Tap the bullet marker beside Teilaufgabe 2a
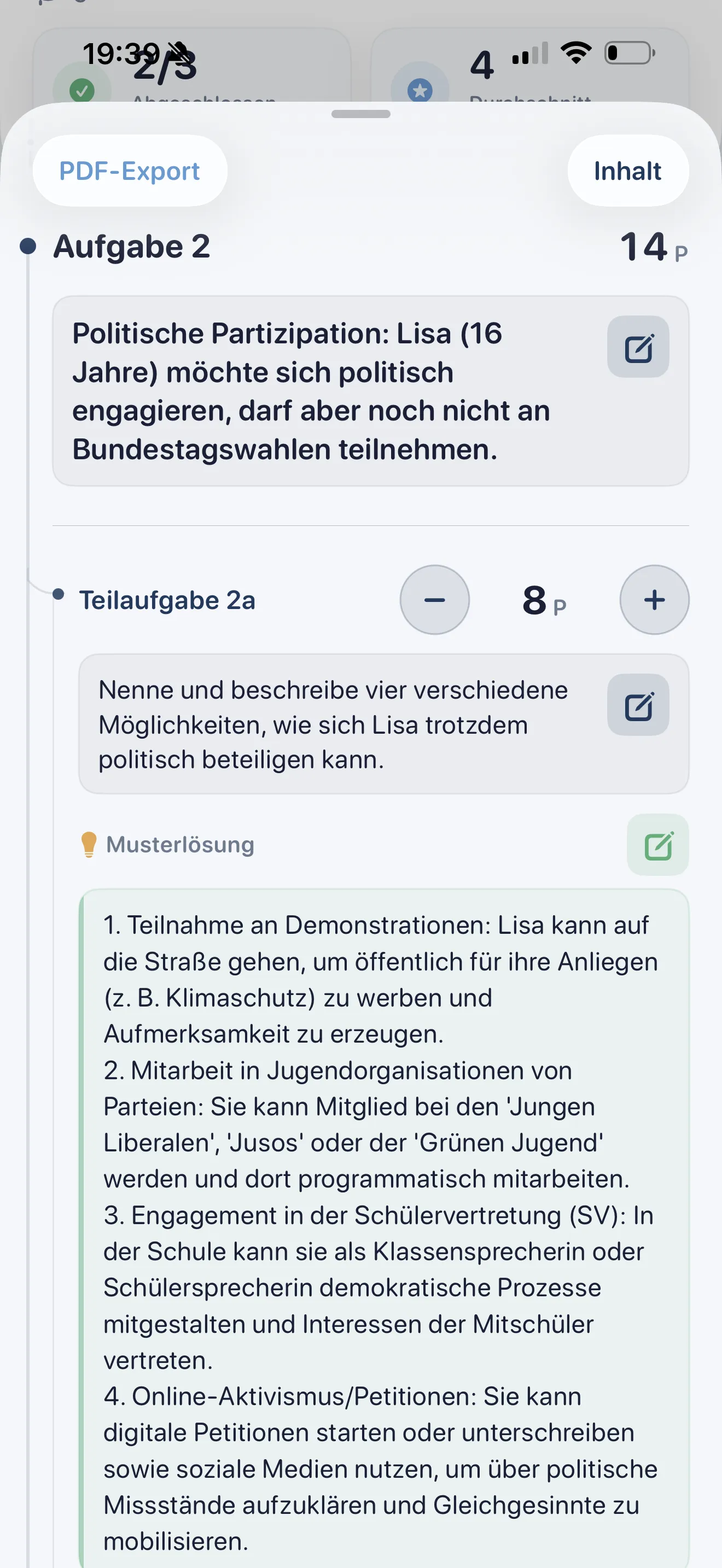 click(x=59, y=595)
